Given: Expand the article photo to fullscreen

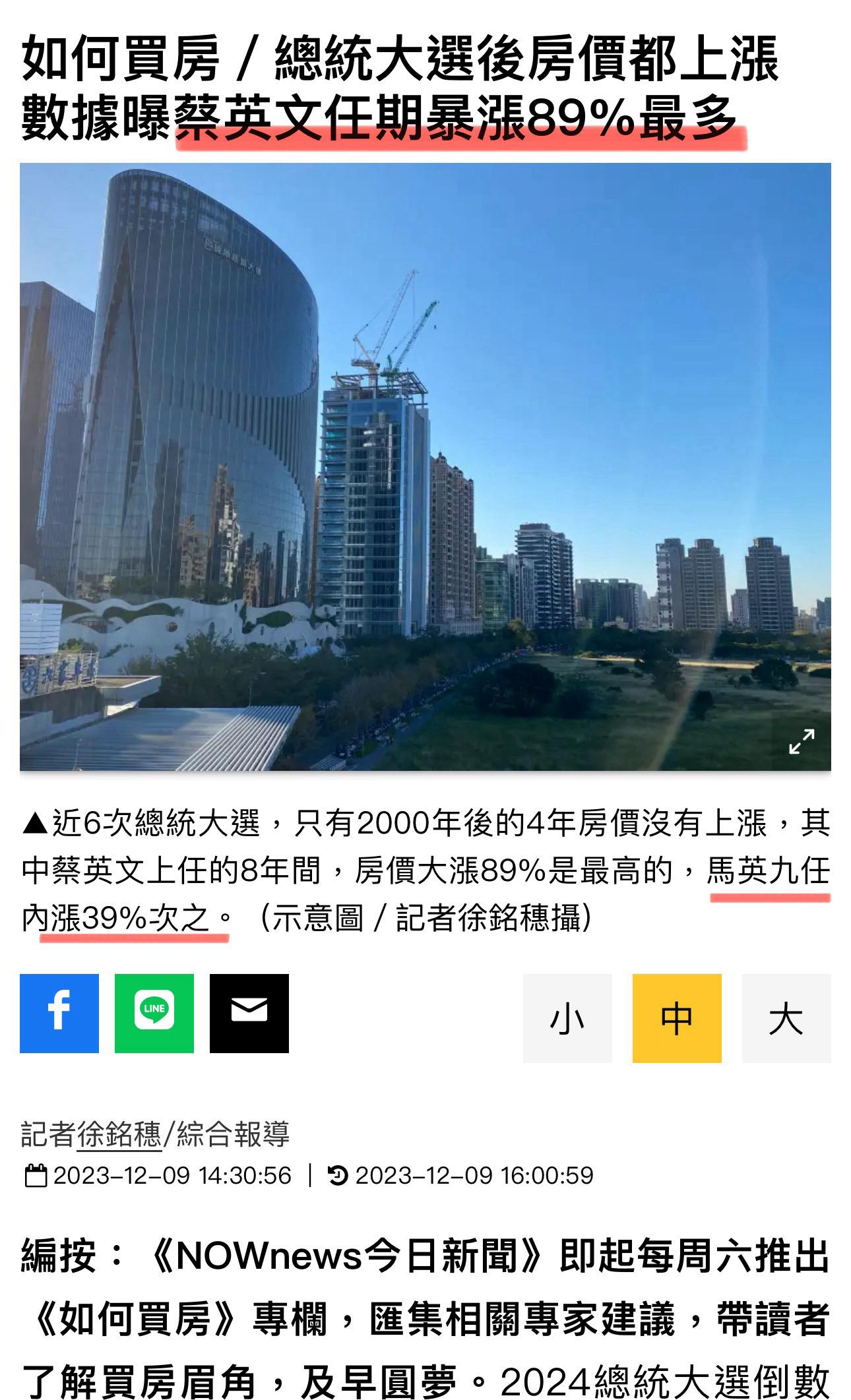Looking at the screenshot, I should coord(801,741).
